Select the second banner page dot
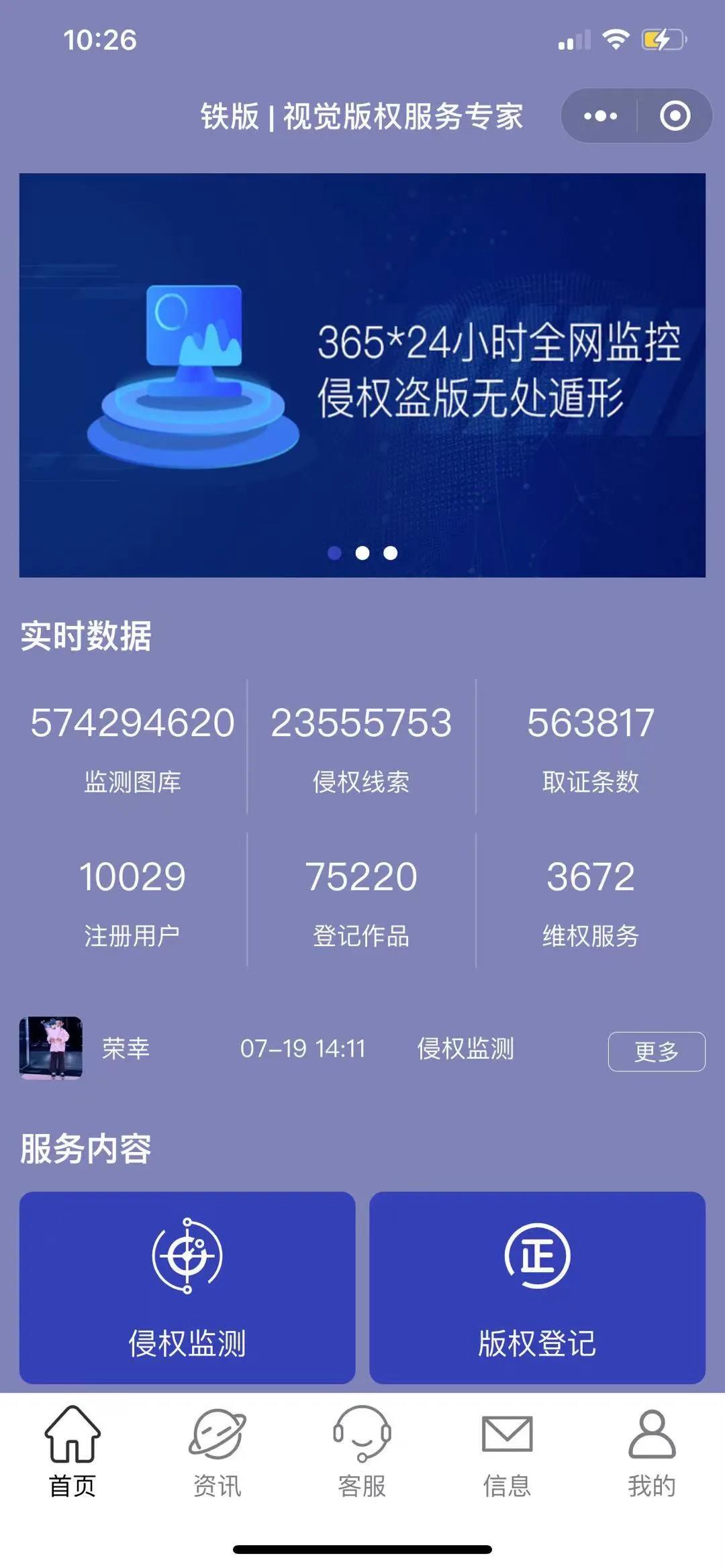The image size is (725, 1568). click(362, 553)
